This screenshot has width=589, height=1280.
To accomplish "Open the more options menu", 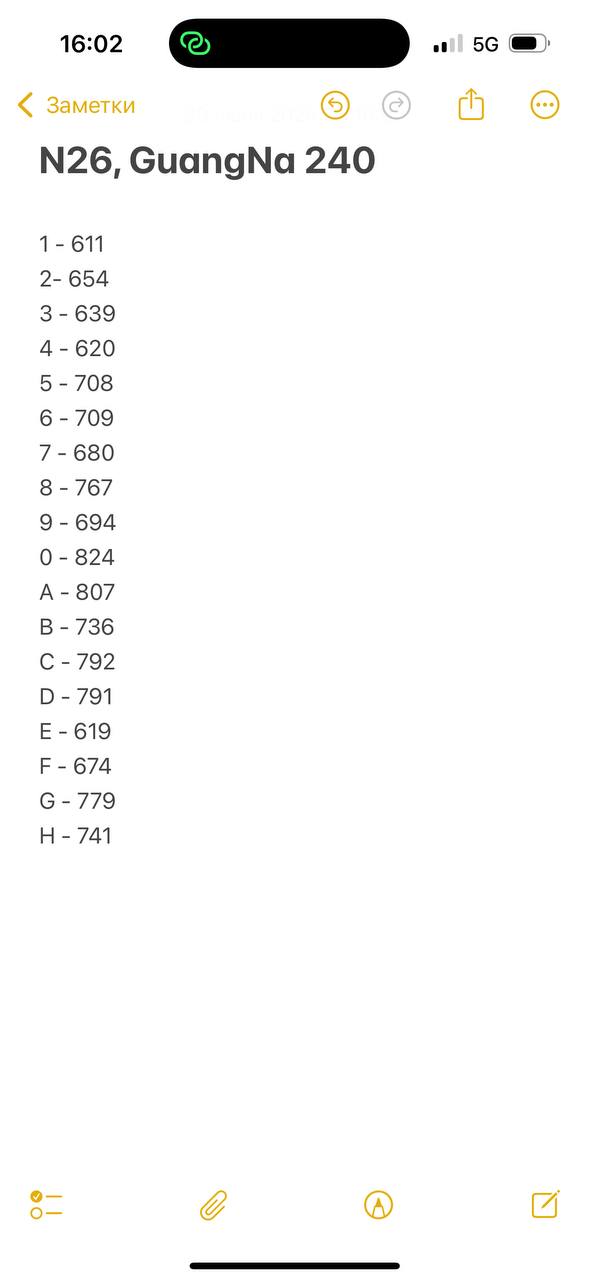I will pos(545,105).
